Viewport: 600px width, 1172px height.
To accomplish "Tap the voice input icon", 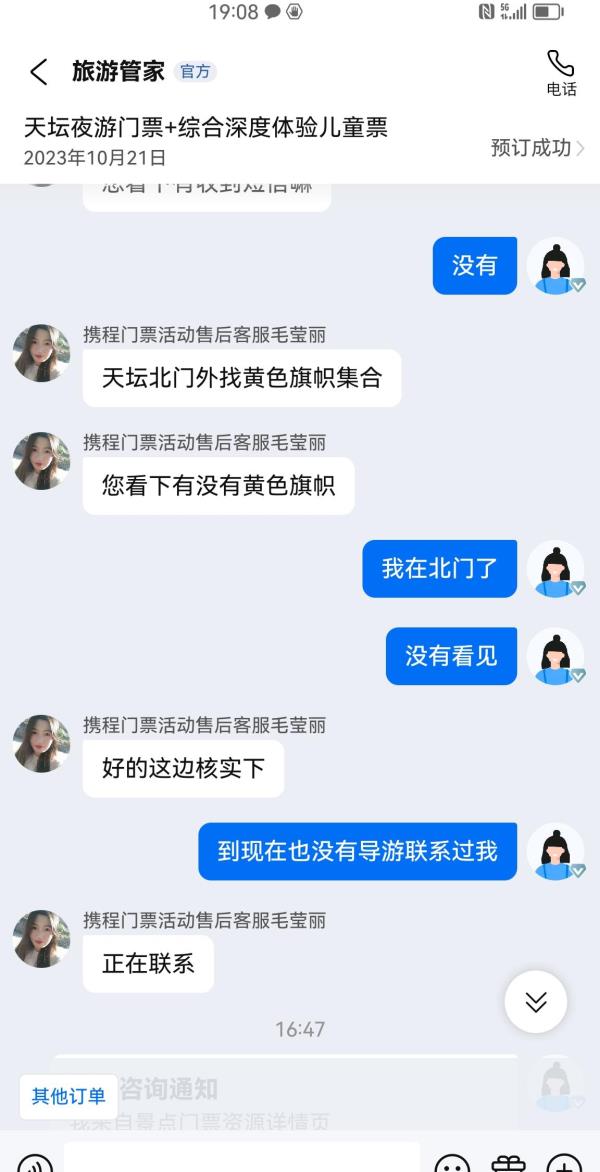I will (x=34, y=1163).
